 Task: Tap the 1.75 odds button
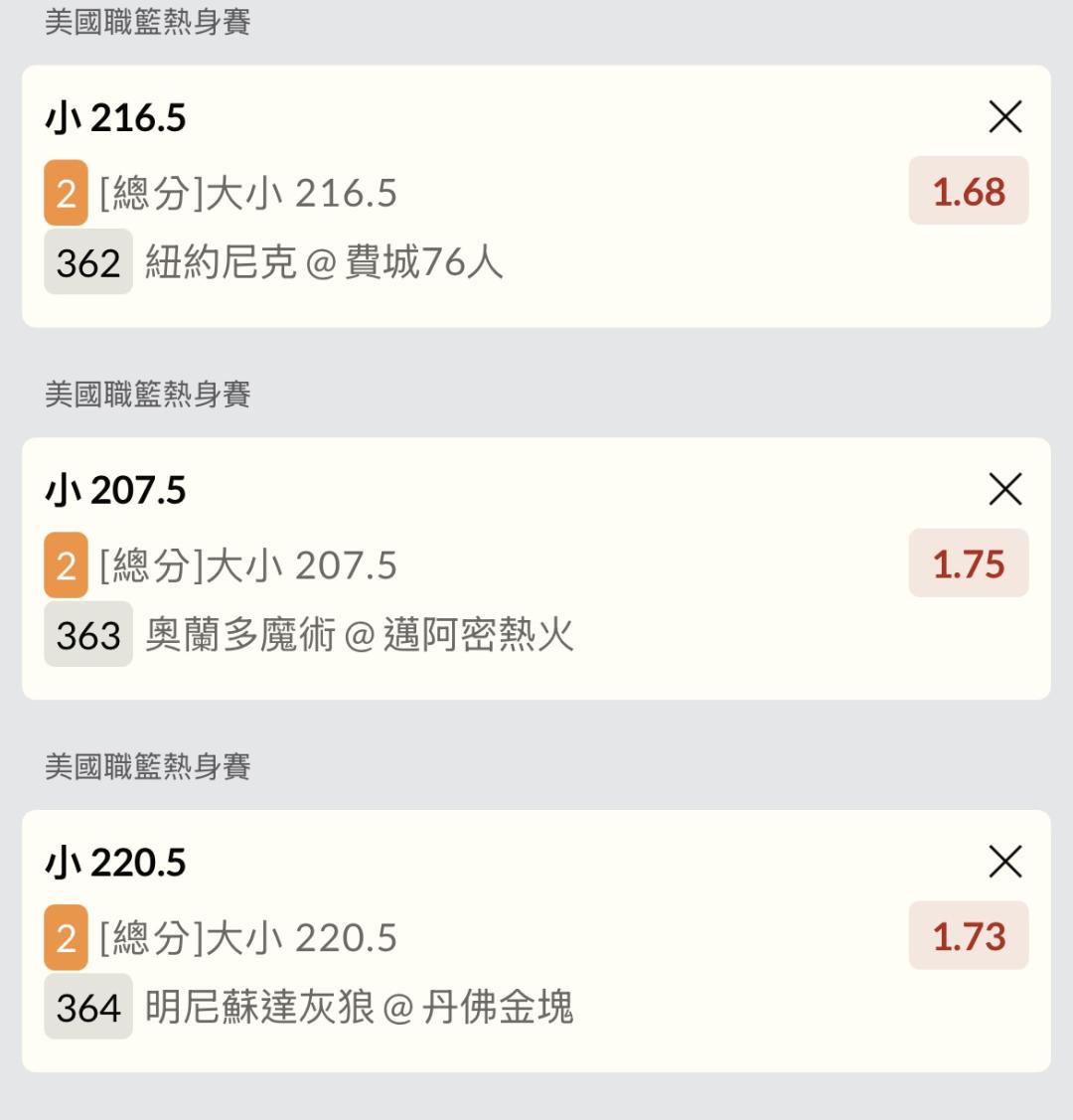pos(969,564)
